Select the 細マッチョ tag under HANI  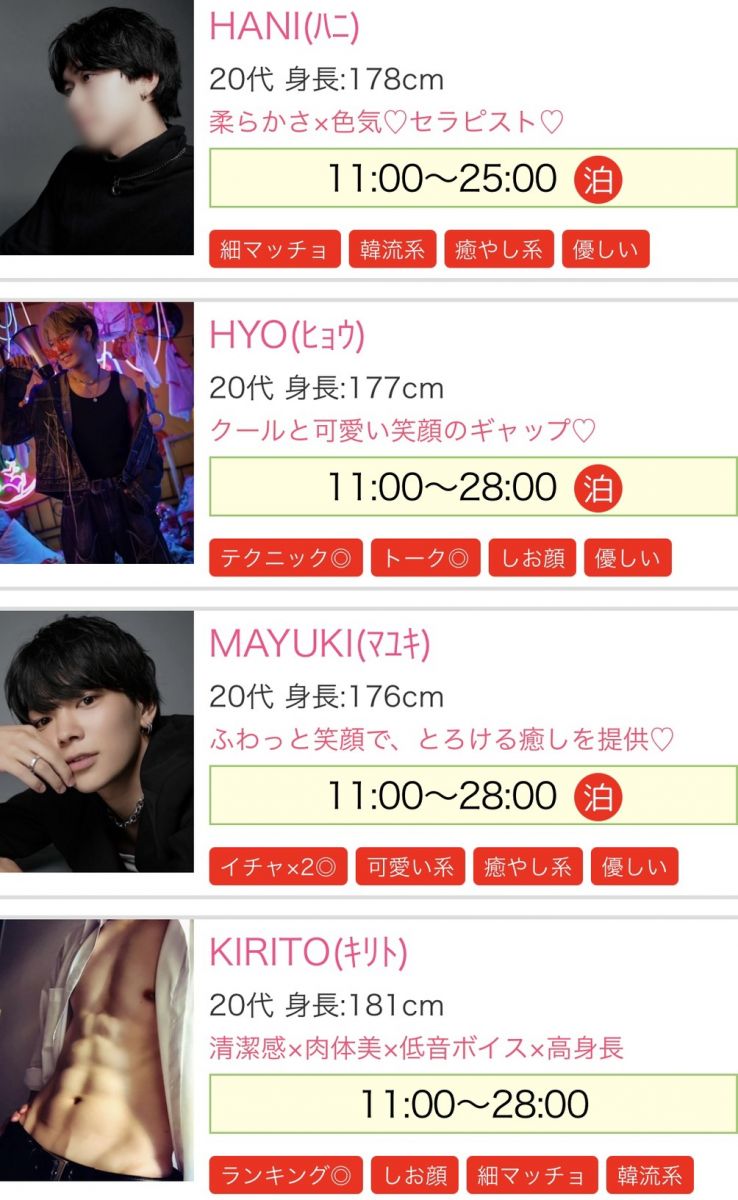tap(274, 249)
